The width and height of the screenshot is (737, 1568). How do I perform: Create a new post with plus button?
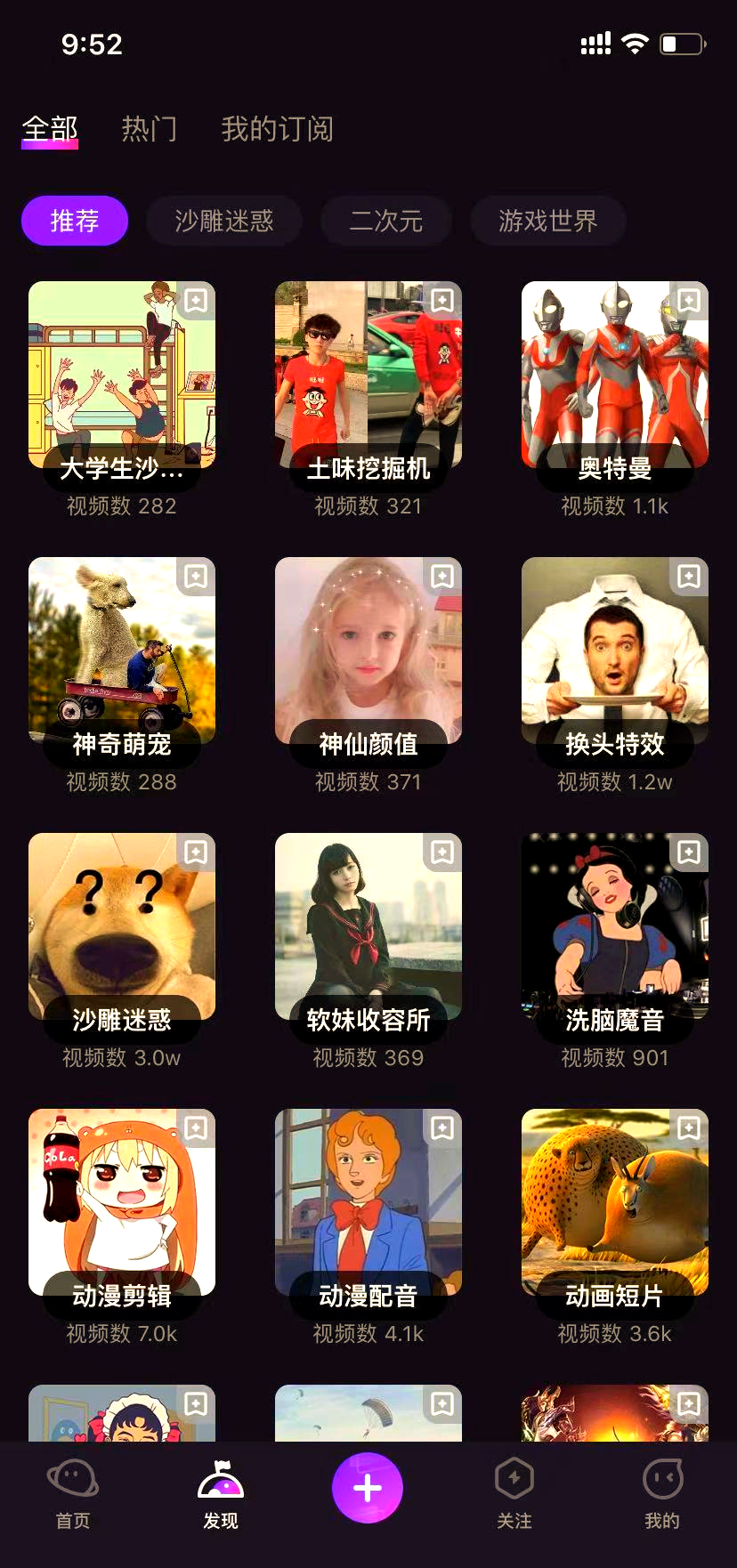coord(368,1488)
